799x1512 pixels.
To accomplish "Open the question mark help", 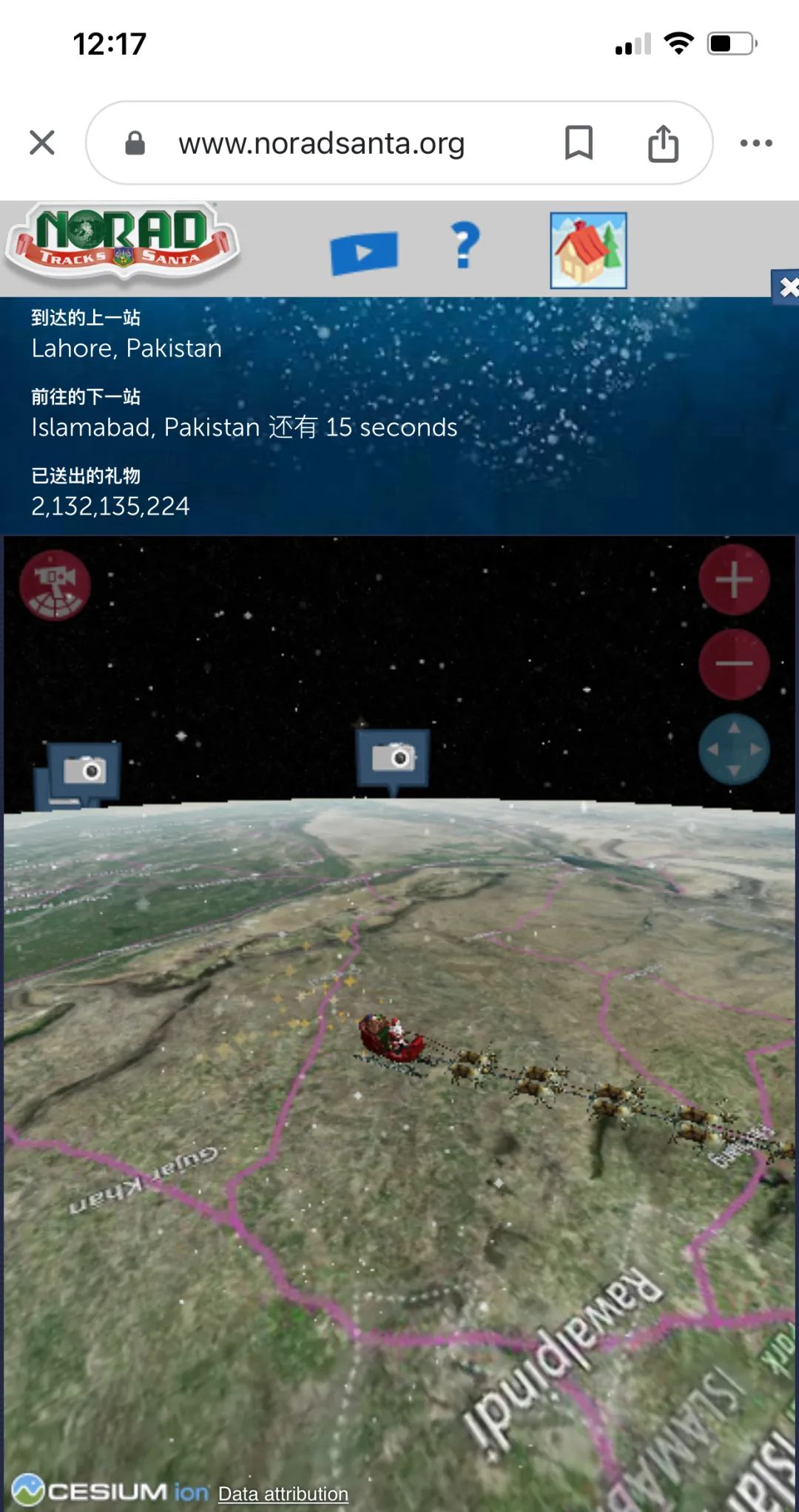I will (465, 245).
